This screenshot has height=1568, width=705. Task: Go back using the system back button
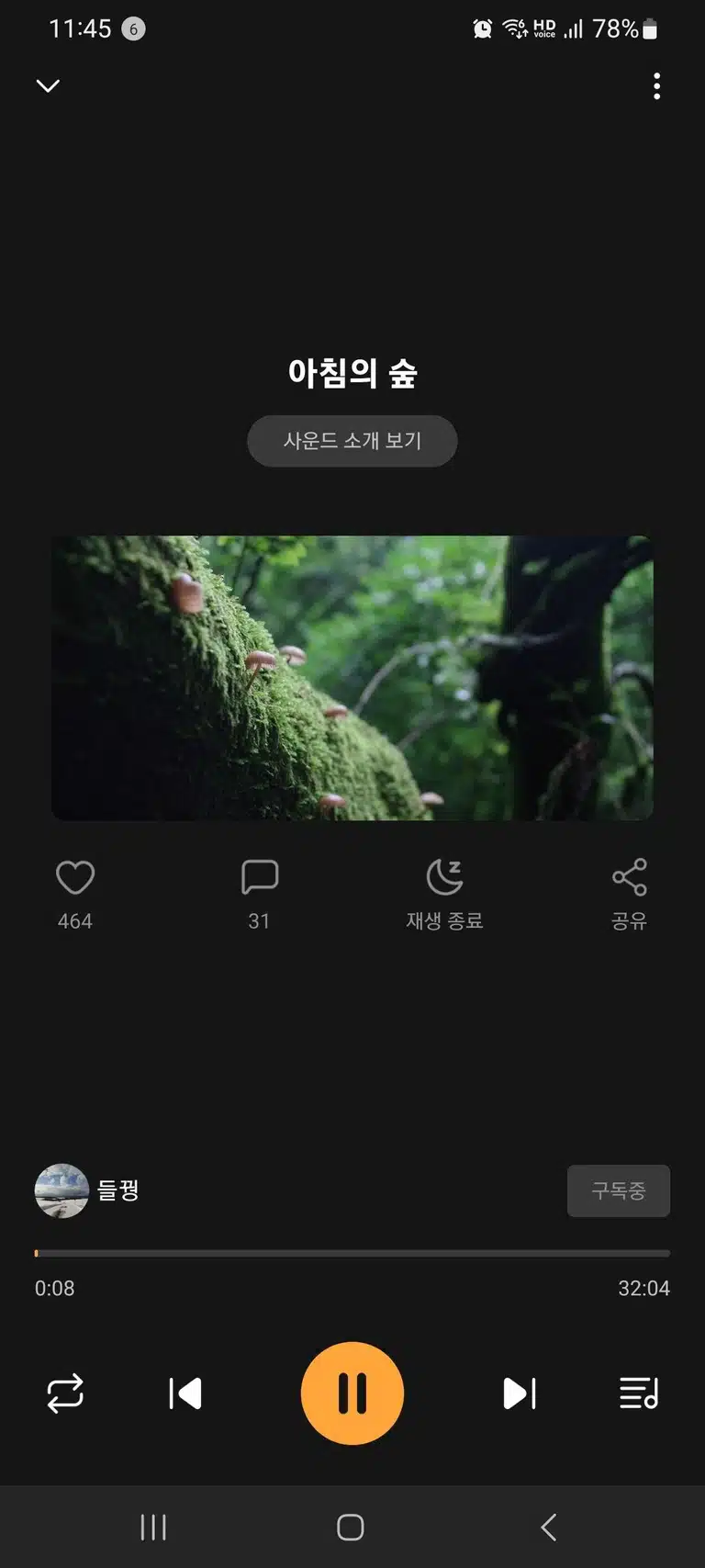[549, 1527]
